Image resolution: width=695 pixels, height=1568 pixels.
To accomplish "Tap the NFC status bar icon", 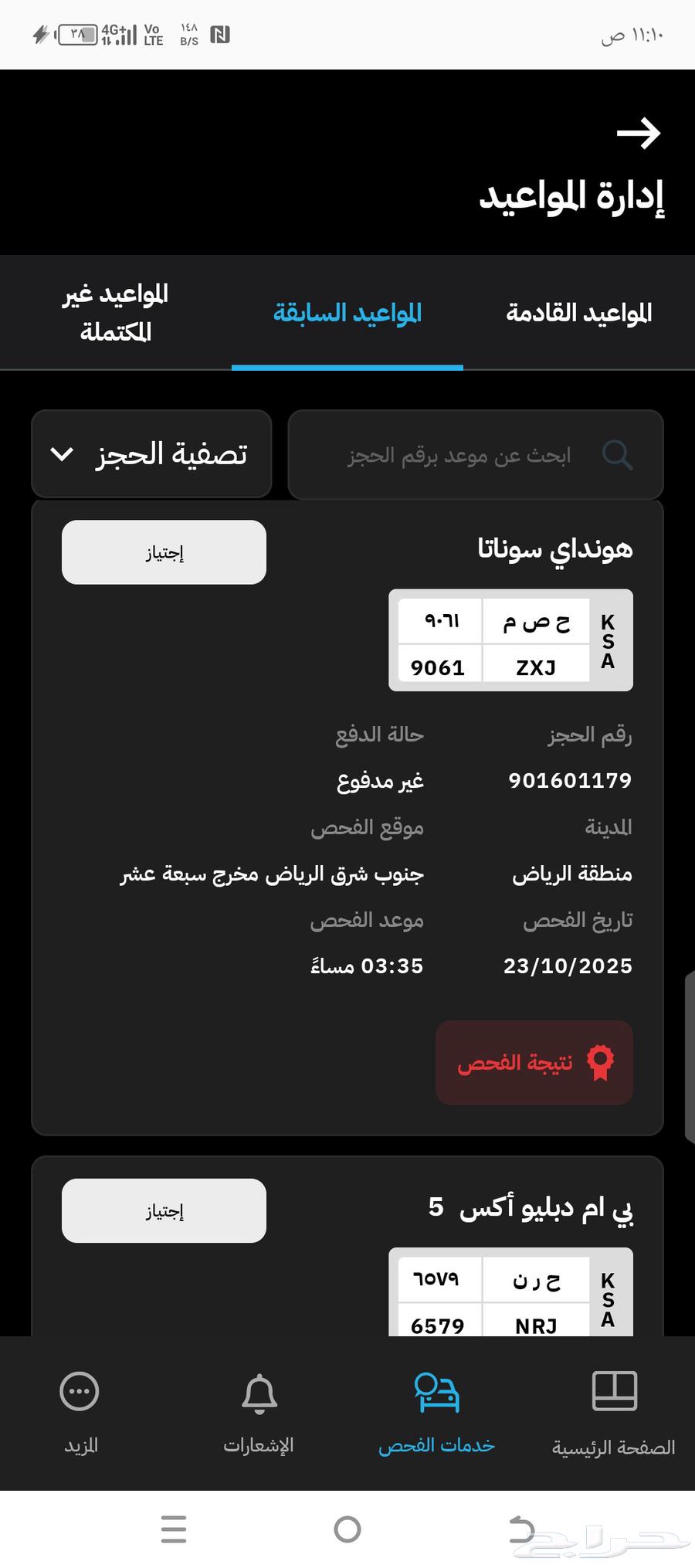I will (x=219, y=32).
